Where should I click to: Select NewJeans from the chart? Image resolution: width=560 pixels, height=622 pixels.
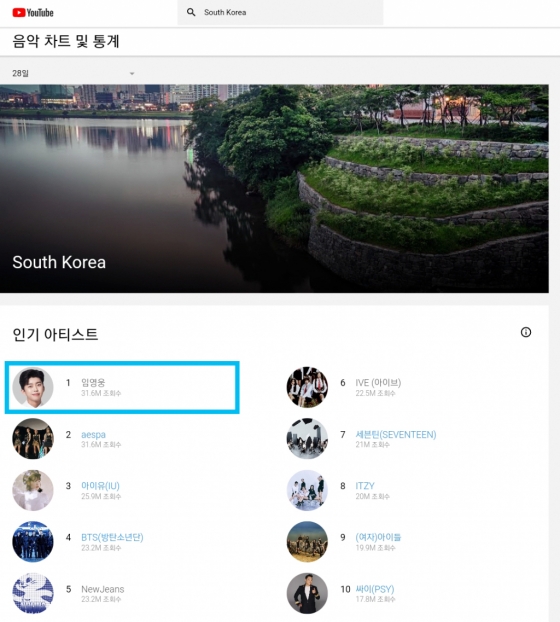[x=103, y=589]
